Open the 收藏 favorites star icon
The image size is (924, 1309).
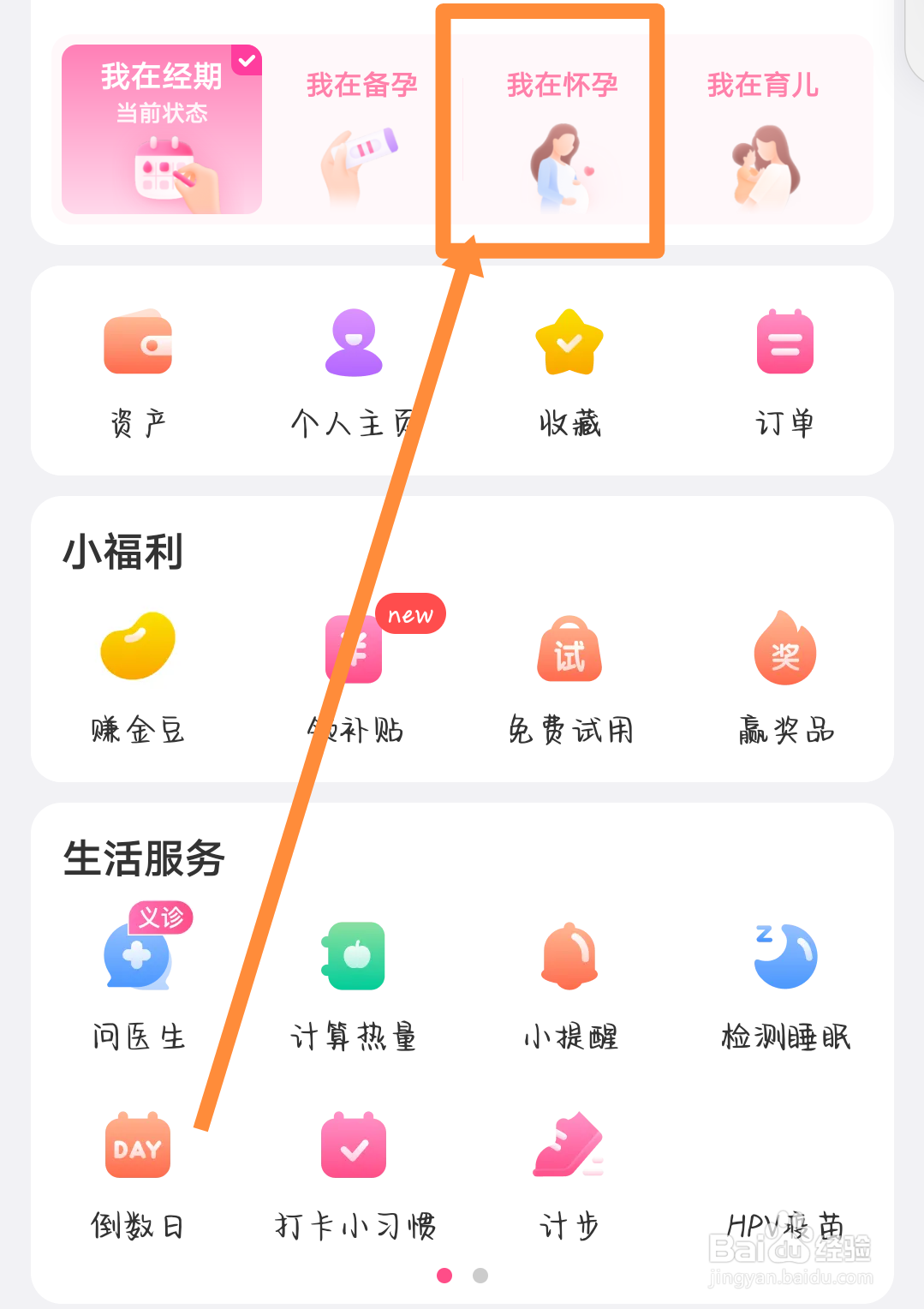[569, 343]
